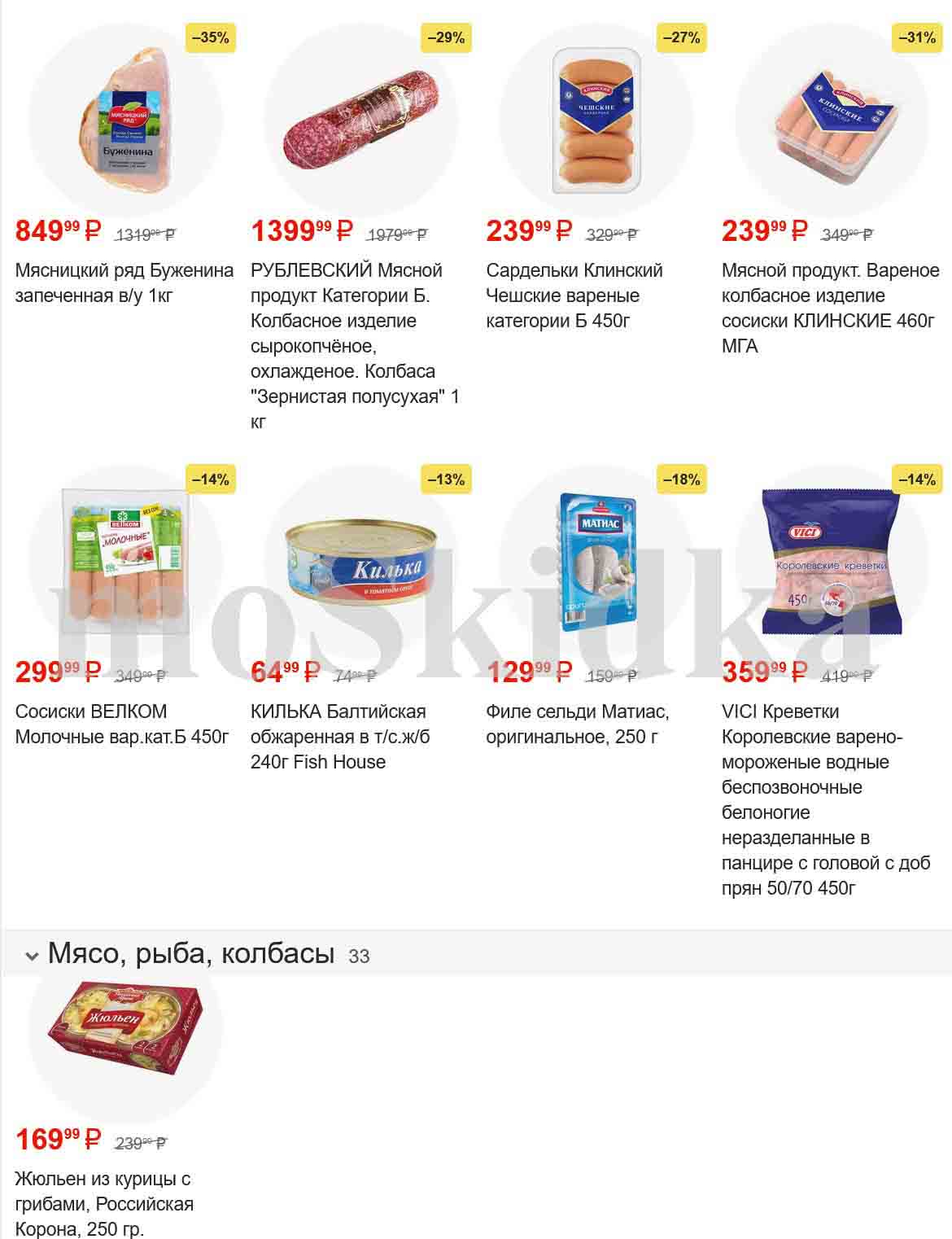This screenshot has height=1239, width=952.
Task: Open КИЛЬКА Балтийская Fish House product
Action: [340, 736]
